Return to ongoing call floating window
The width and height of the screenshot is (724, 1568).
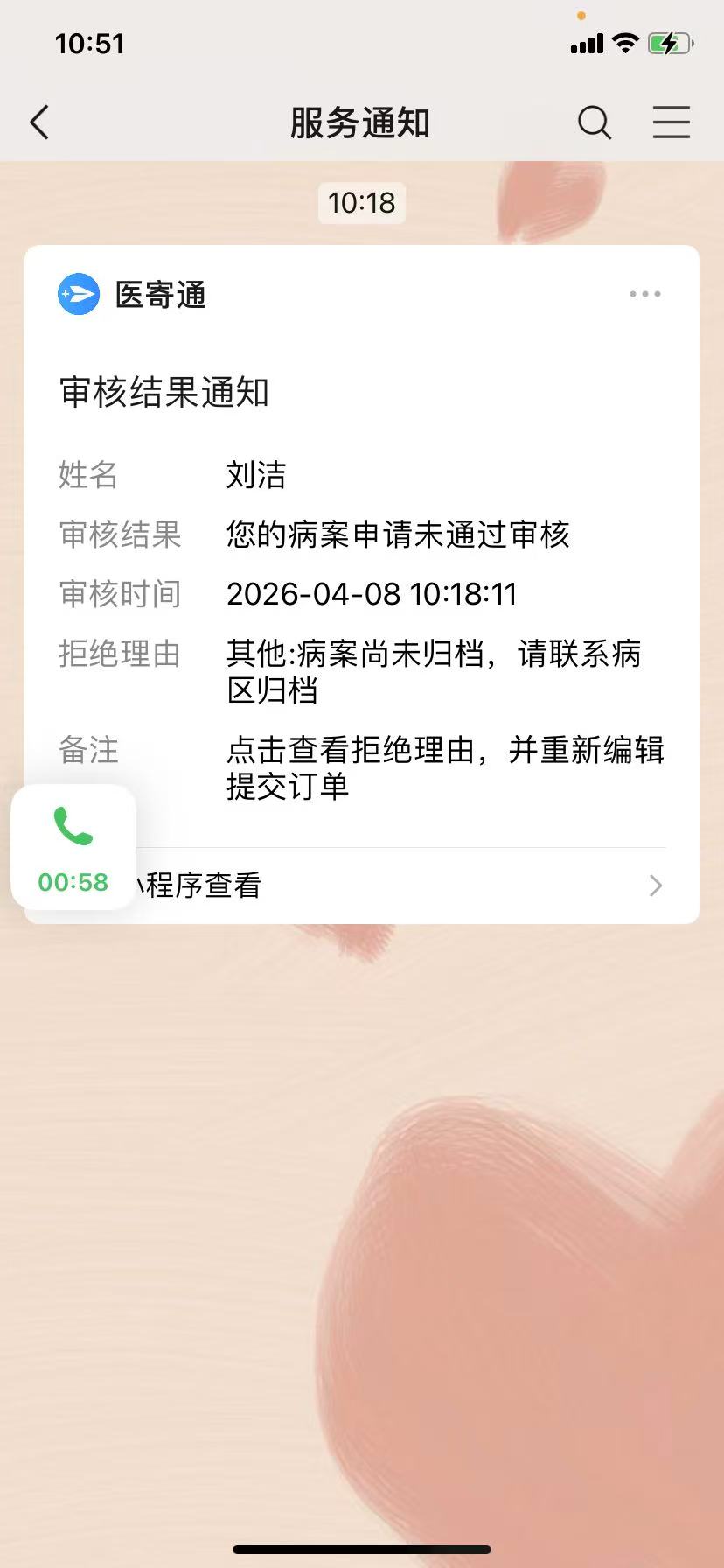tap(73, 846)
